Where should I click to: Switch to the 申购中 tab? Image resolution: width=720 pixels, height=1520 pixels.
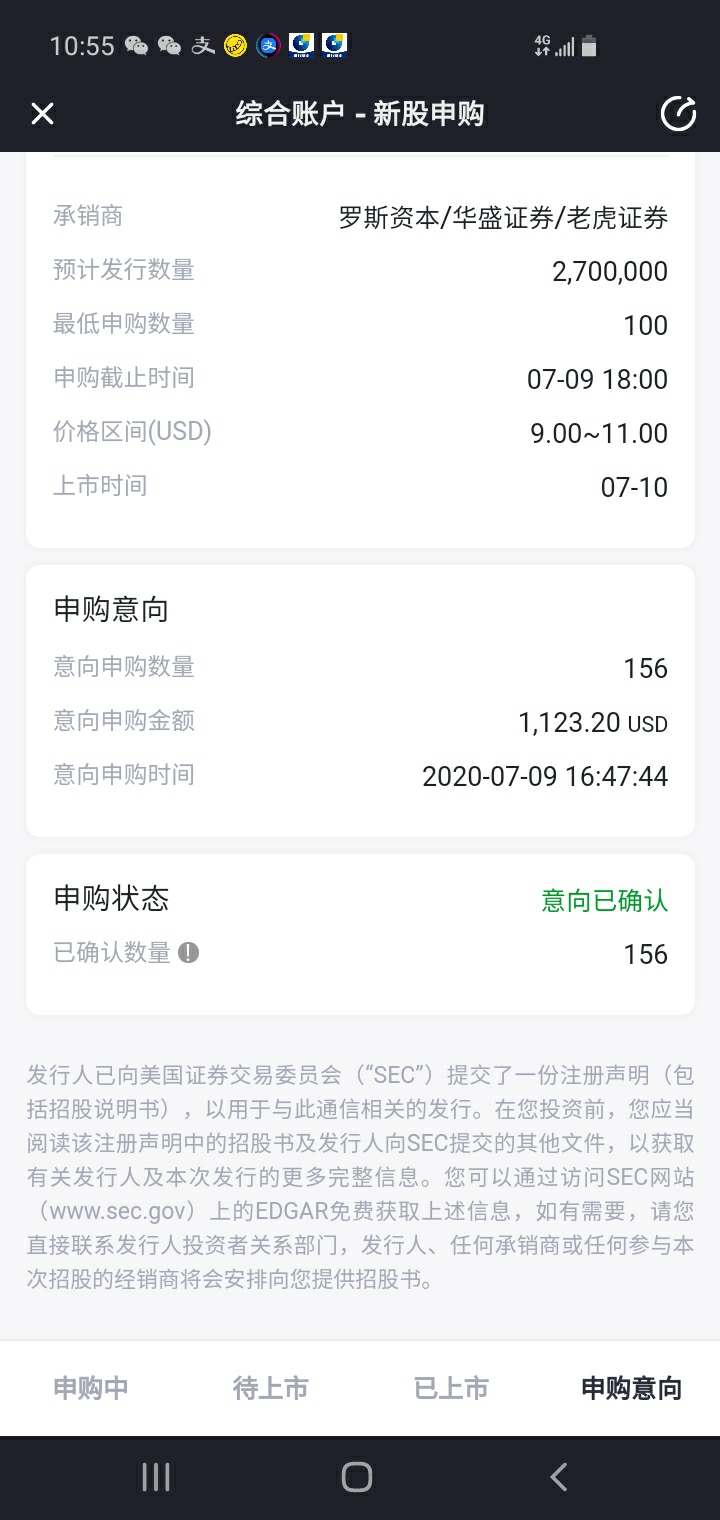click(91, 1388)
